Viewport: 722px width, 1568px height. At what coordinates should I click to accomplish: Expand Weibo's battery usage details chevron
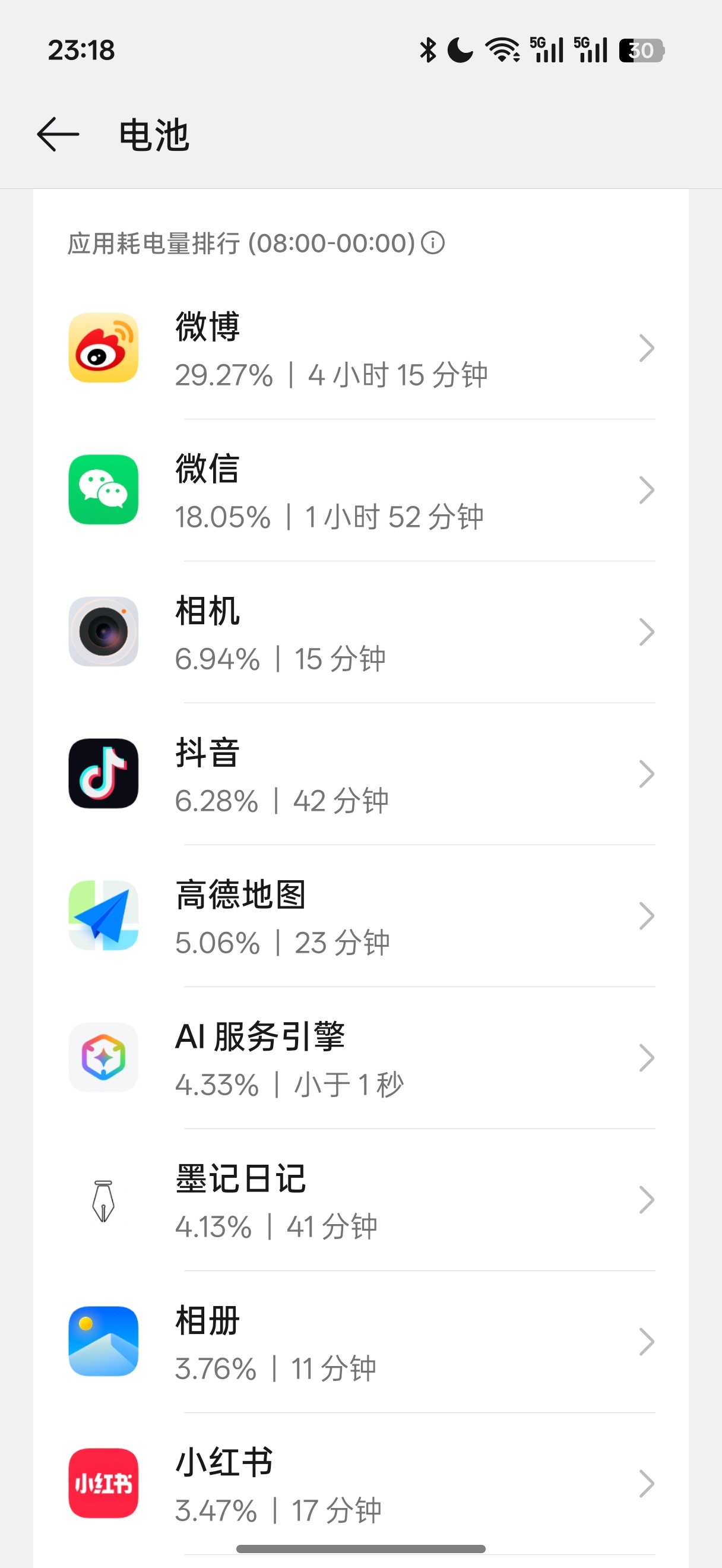click(647, 347)
